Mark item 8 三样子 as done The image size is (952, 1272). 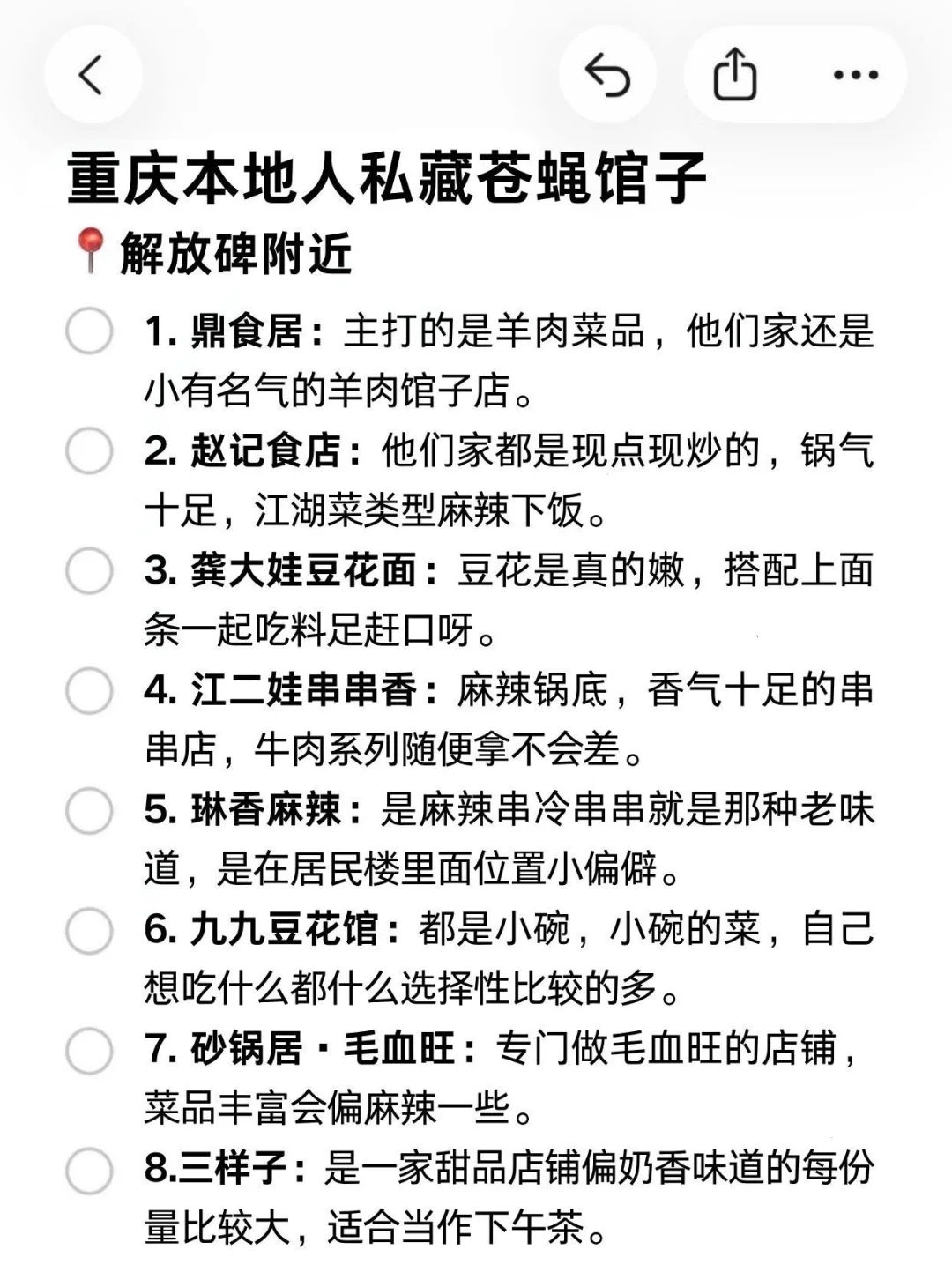(x=88, y=1170)
